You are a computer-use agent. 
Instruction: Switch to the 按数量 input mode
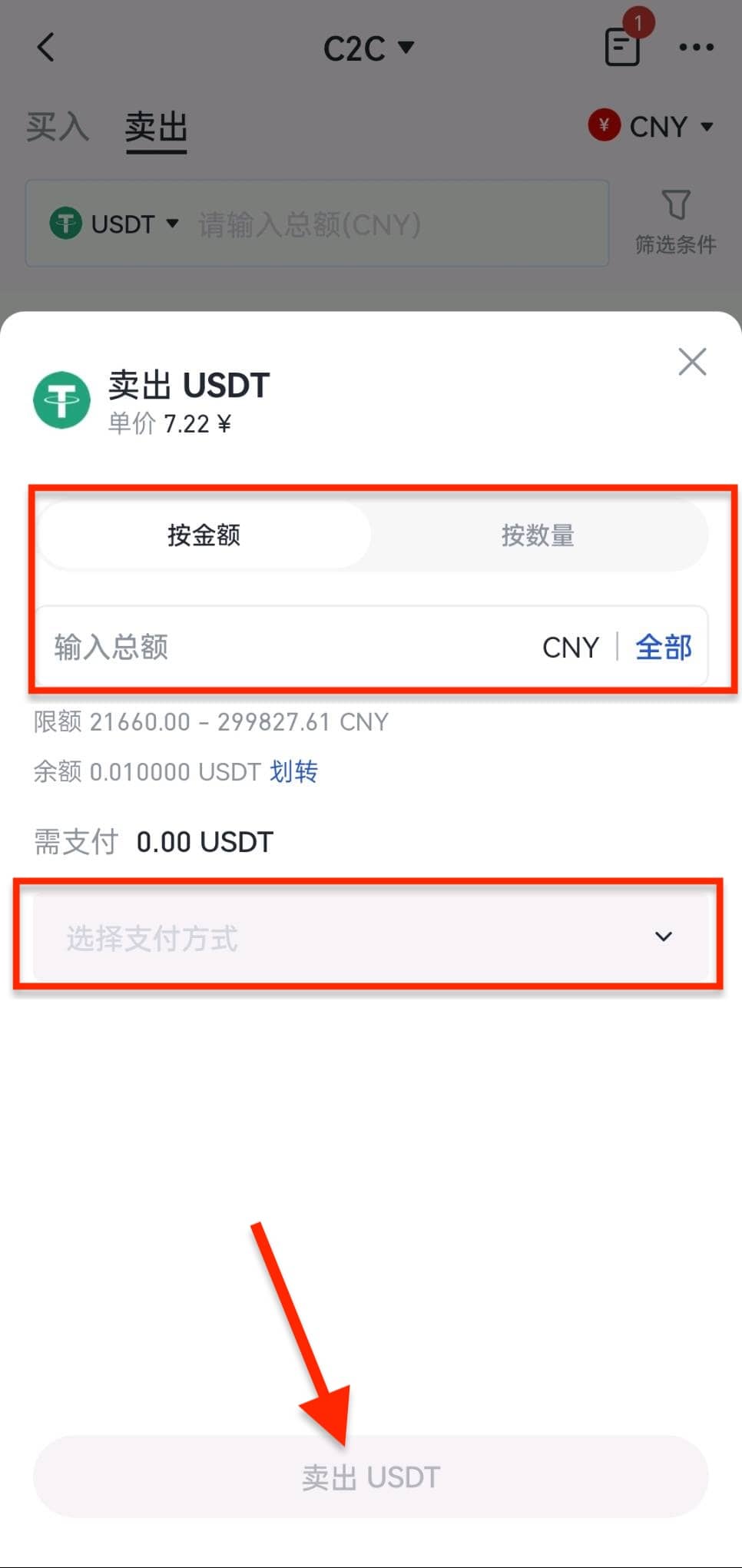538,535
